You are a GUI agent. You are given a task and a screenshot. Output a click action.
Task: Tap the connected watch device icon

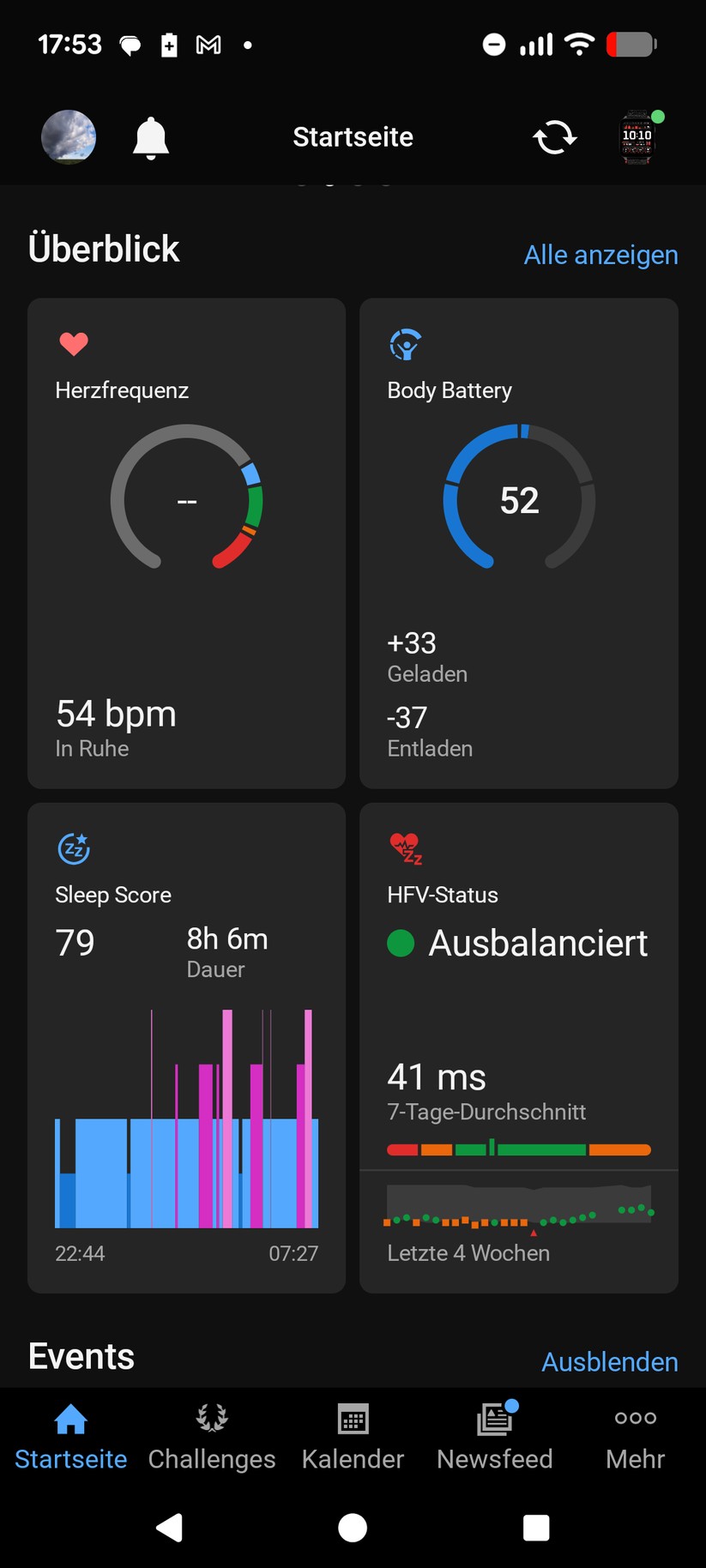click(x=637, y=137)
